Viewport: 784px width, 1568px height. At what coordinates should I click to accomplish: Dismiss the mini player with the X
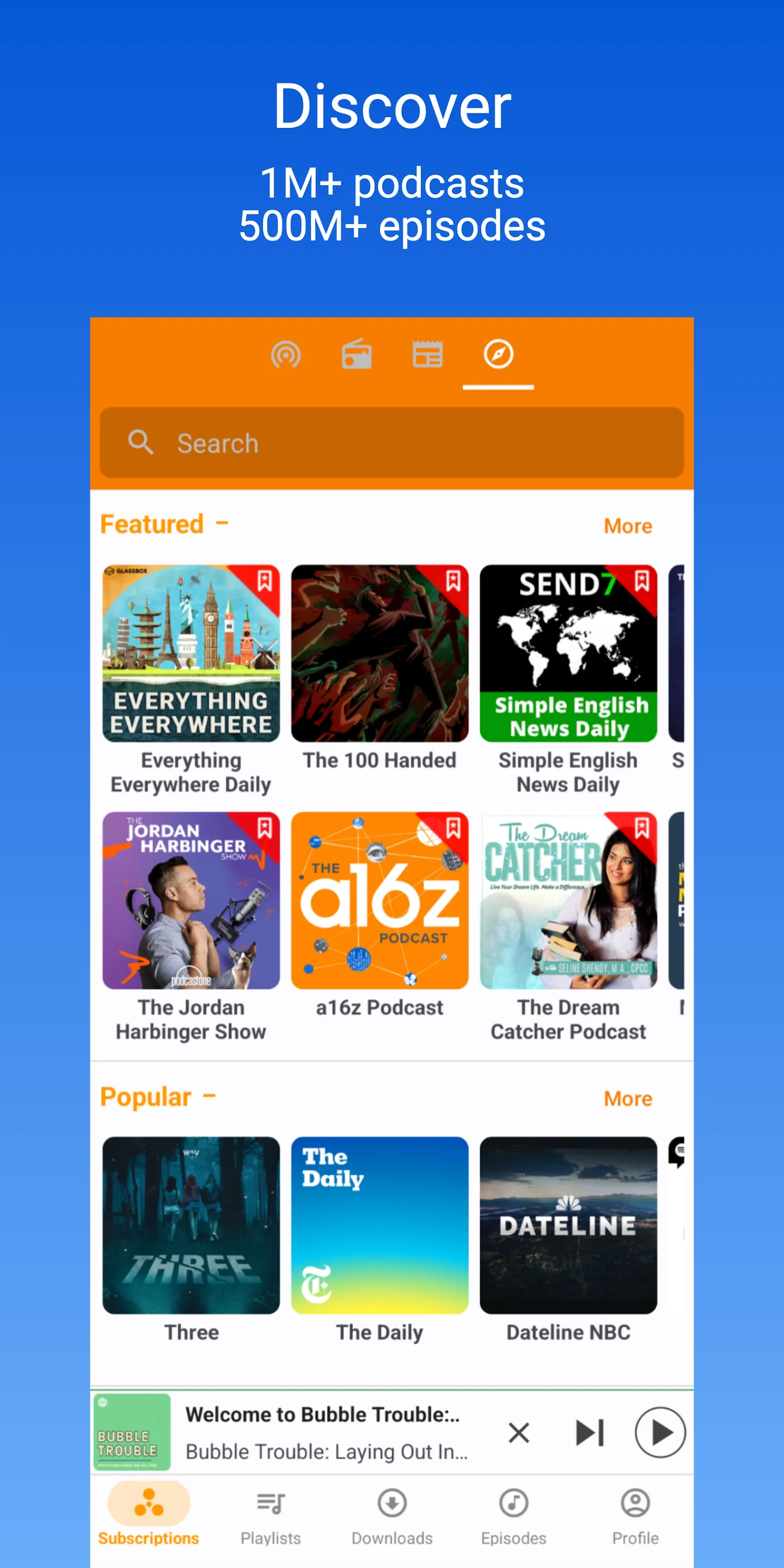pos(519,1433)
